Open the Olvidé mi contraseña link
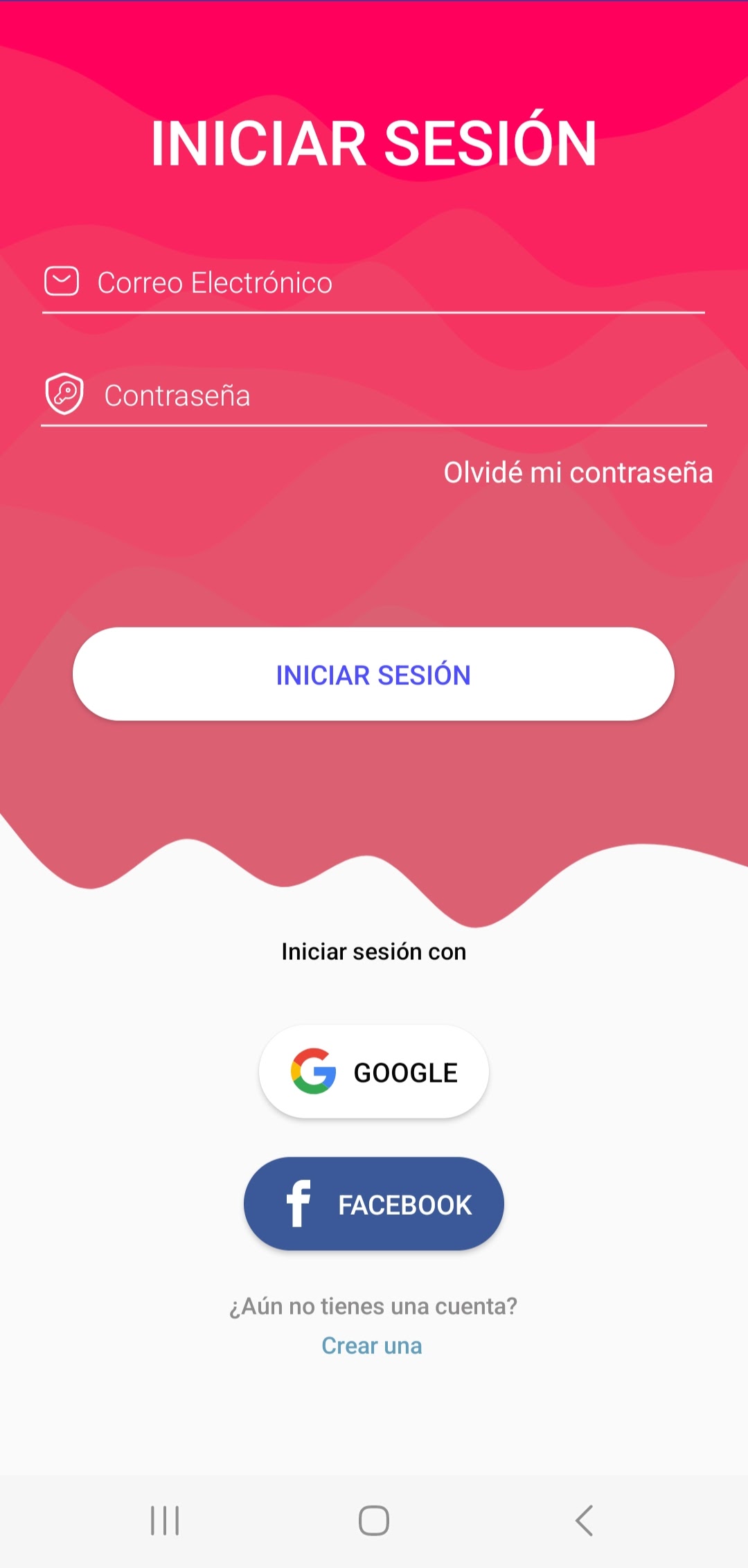The height and width of the screenshot is (1568, 748). coord(577,472)
